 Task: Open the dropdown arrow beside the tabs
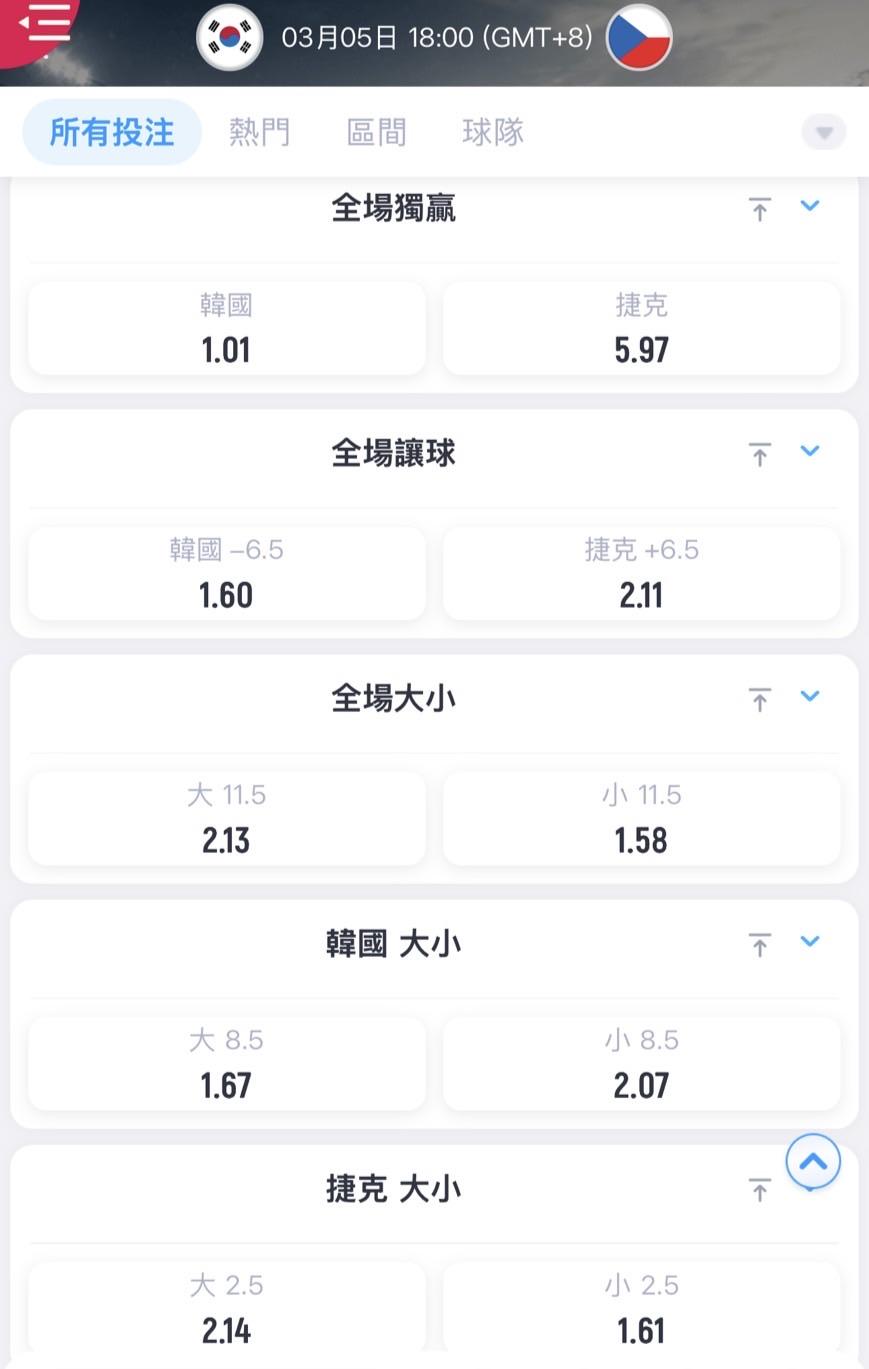[824, 132]
